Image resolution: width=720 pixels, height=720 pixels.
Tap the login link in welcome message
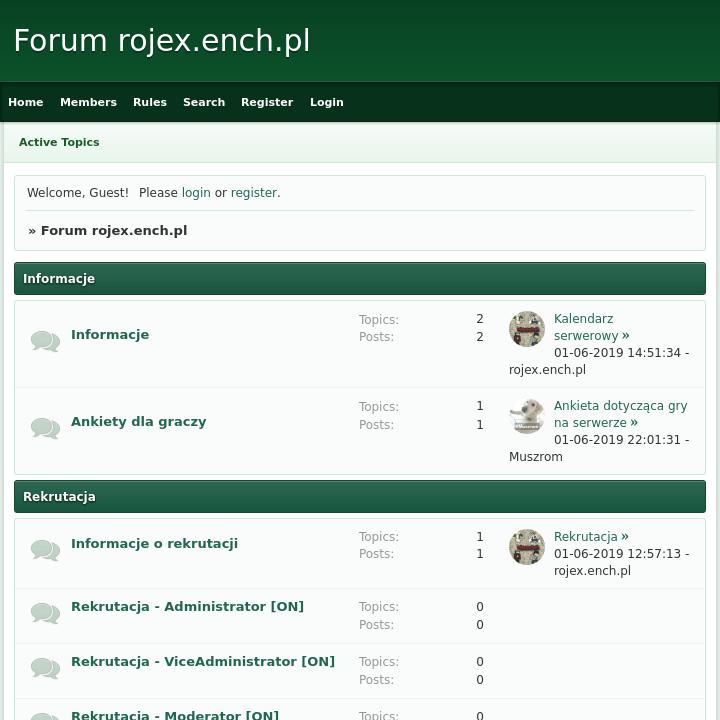pos(196,193)
